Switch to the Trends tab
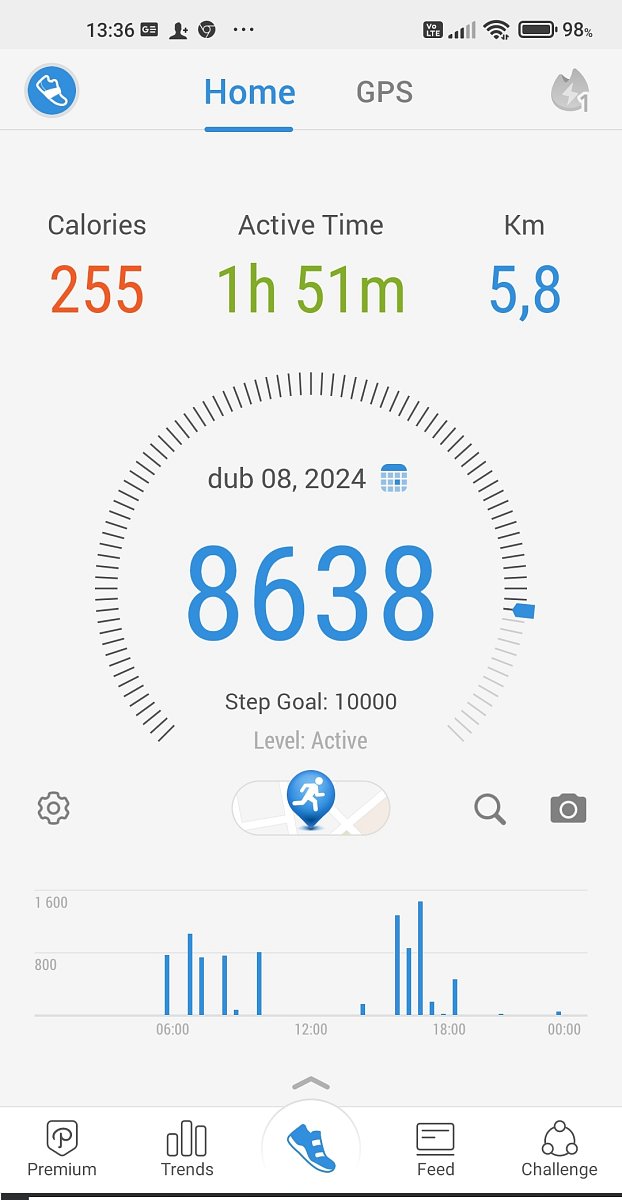The width and height of the screenshot is (622, 1200). click(187, 1149)
